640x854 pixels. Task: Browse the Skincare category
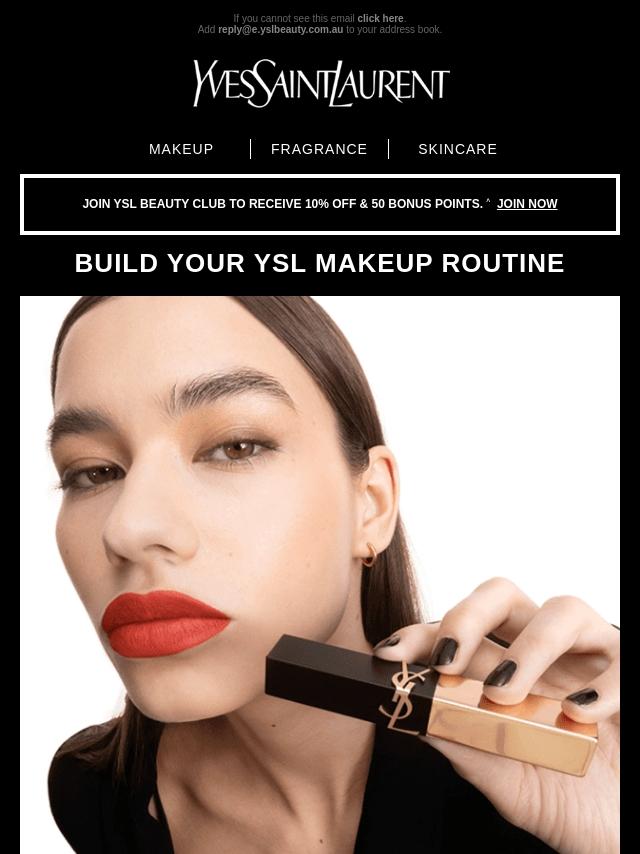[457, 149]
